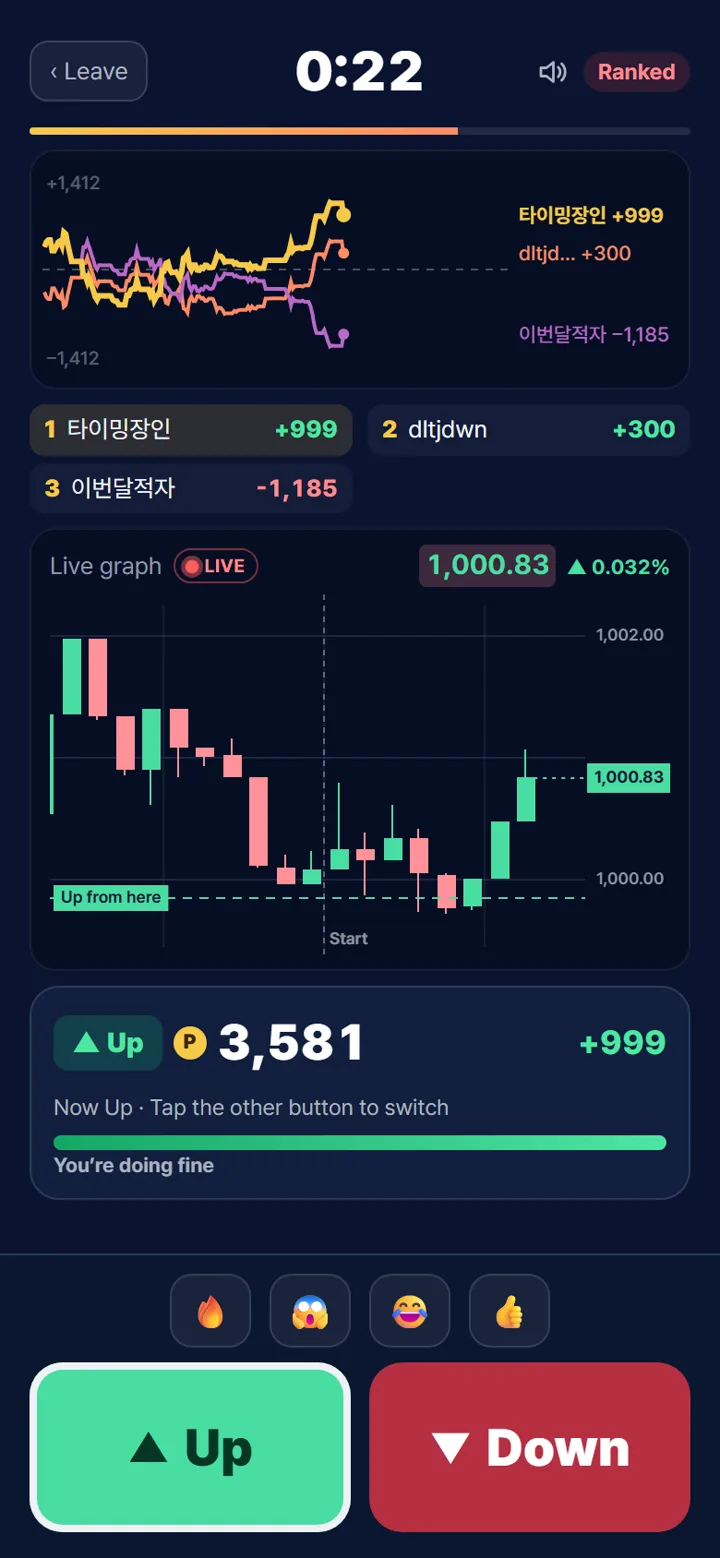Send the fire emoji reaction
720x1558 pixels.
(210, 1311)
